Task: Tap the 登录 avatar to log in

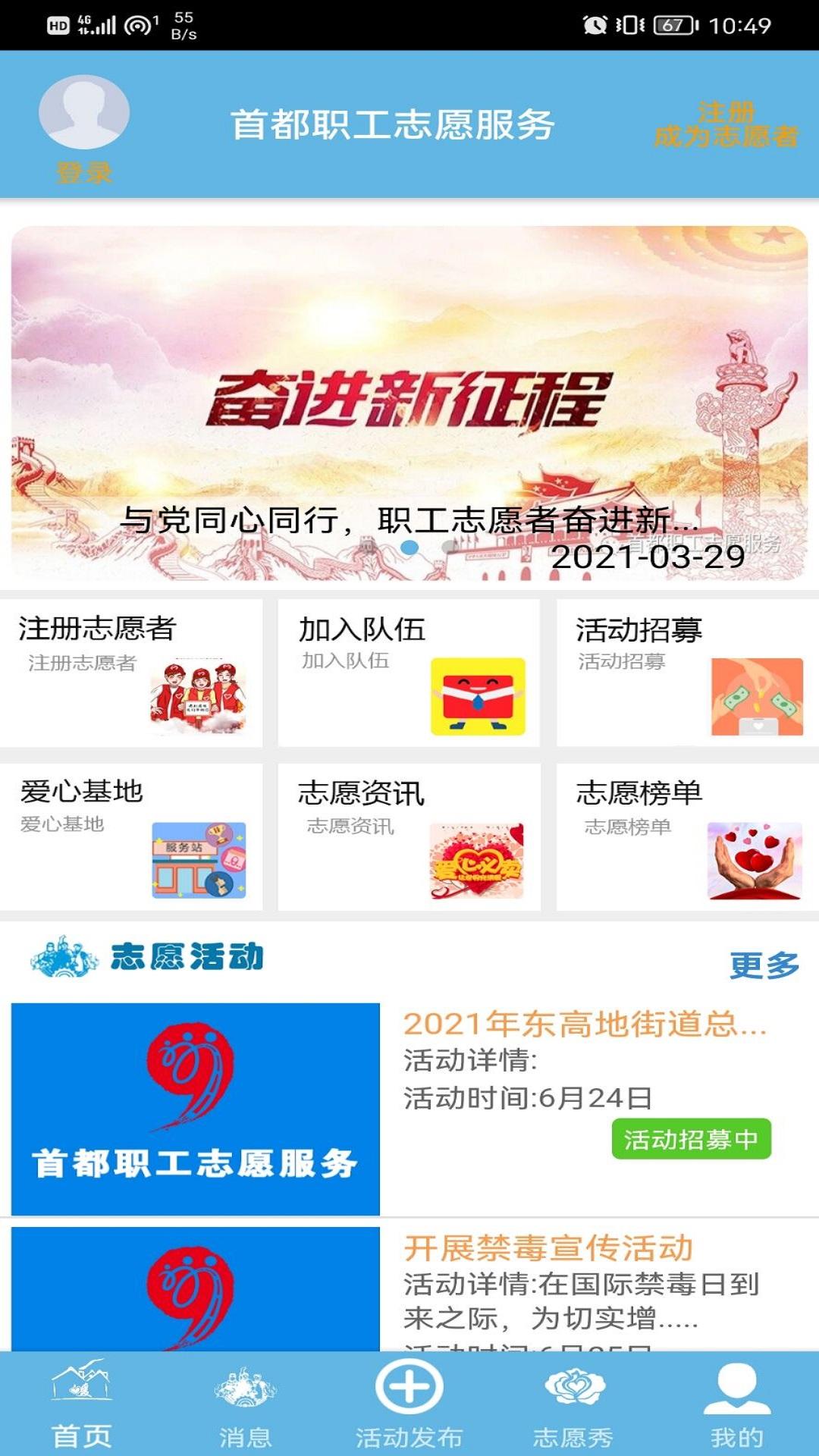Action: click(x=83, y=114)
